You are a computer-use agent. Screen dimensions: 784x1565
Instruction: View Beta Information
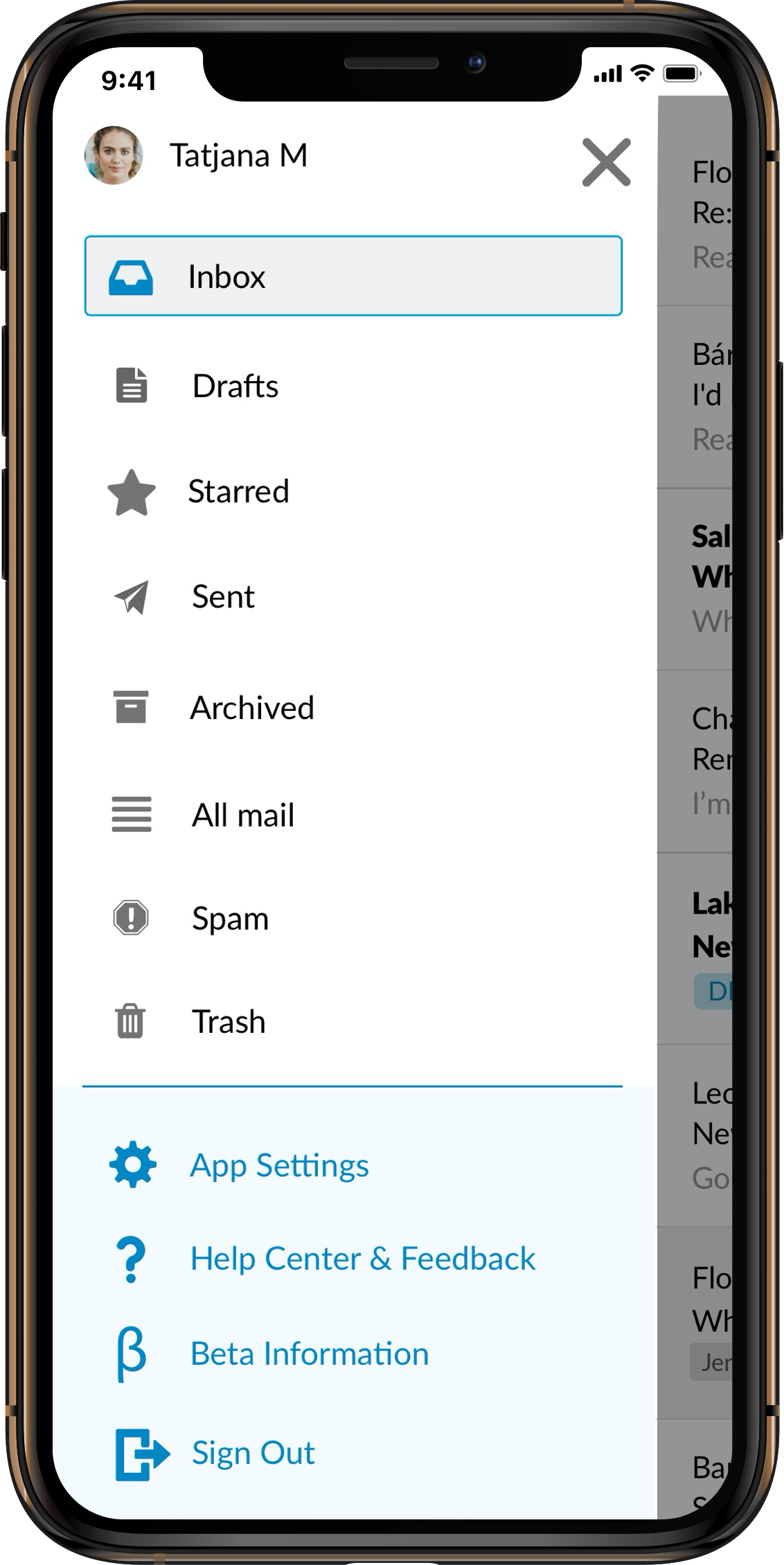pyautogui.click(x=309, y=1354)
